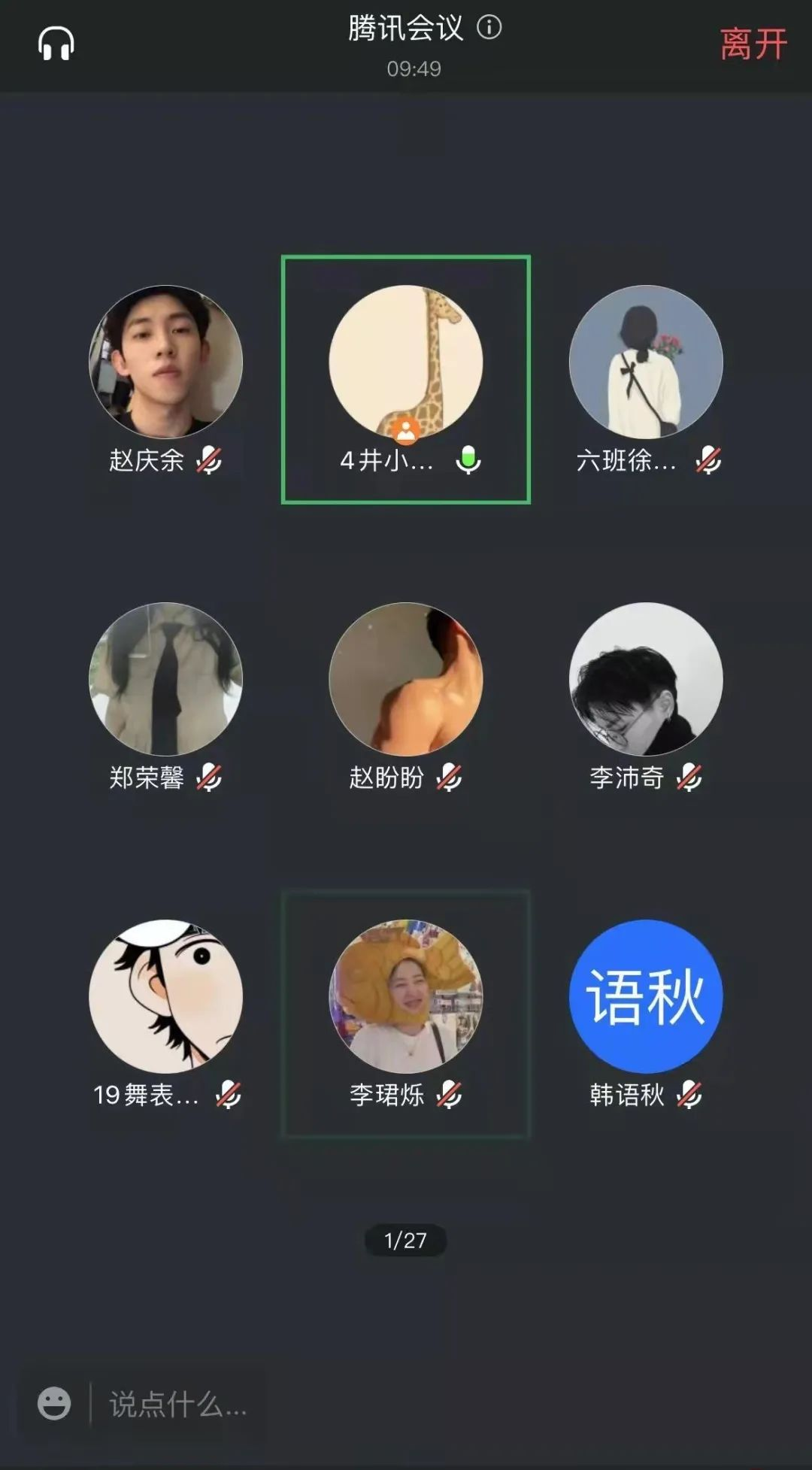Open the speaking participant 4井小…

click(x=406, y=362)
